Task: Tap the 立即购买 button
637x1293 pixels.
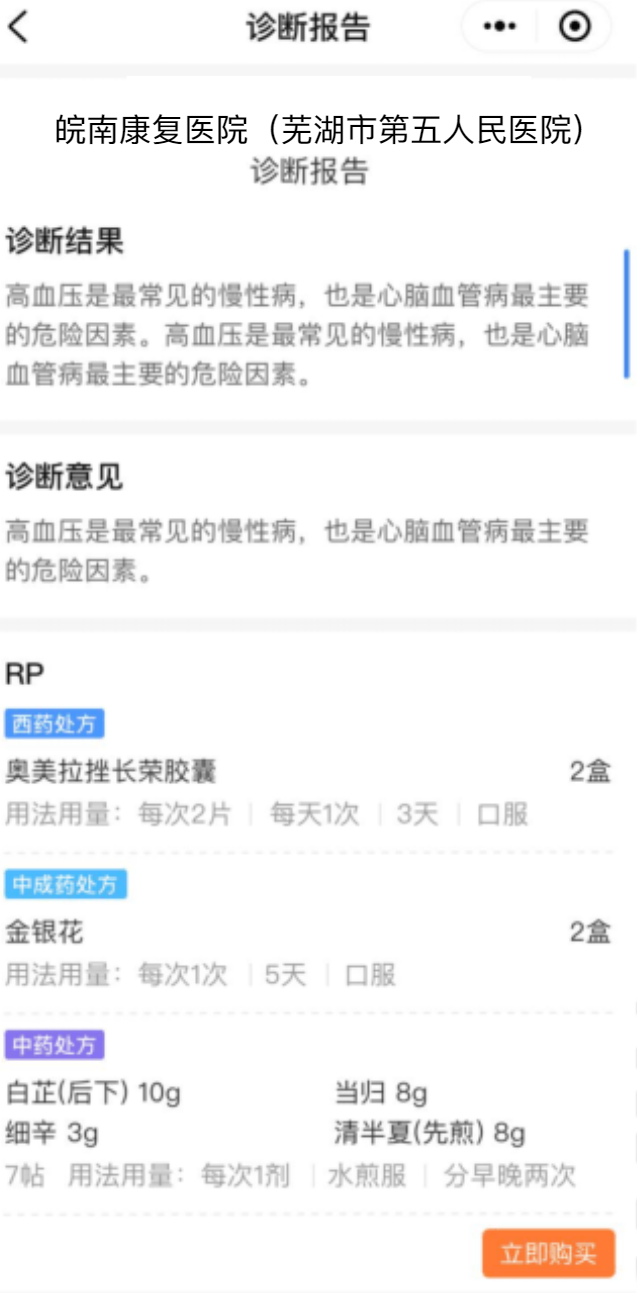Action: tap(548, 1253)
